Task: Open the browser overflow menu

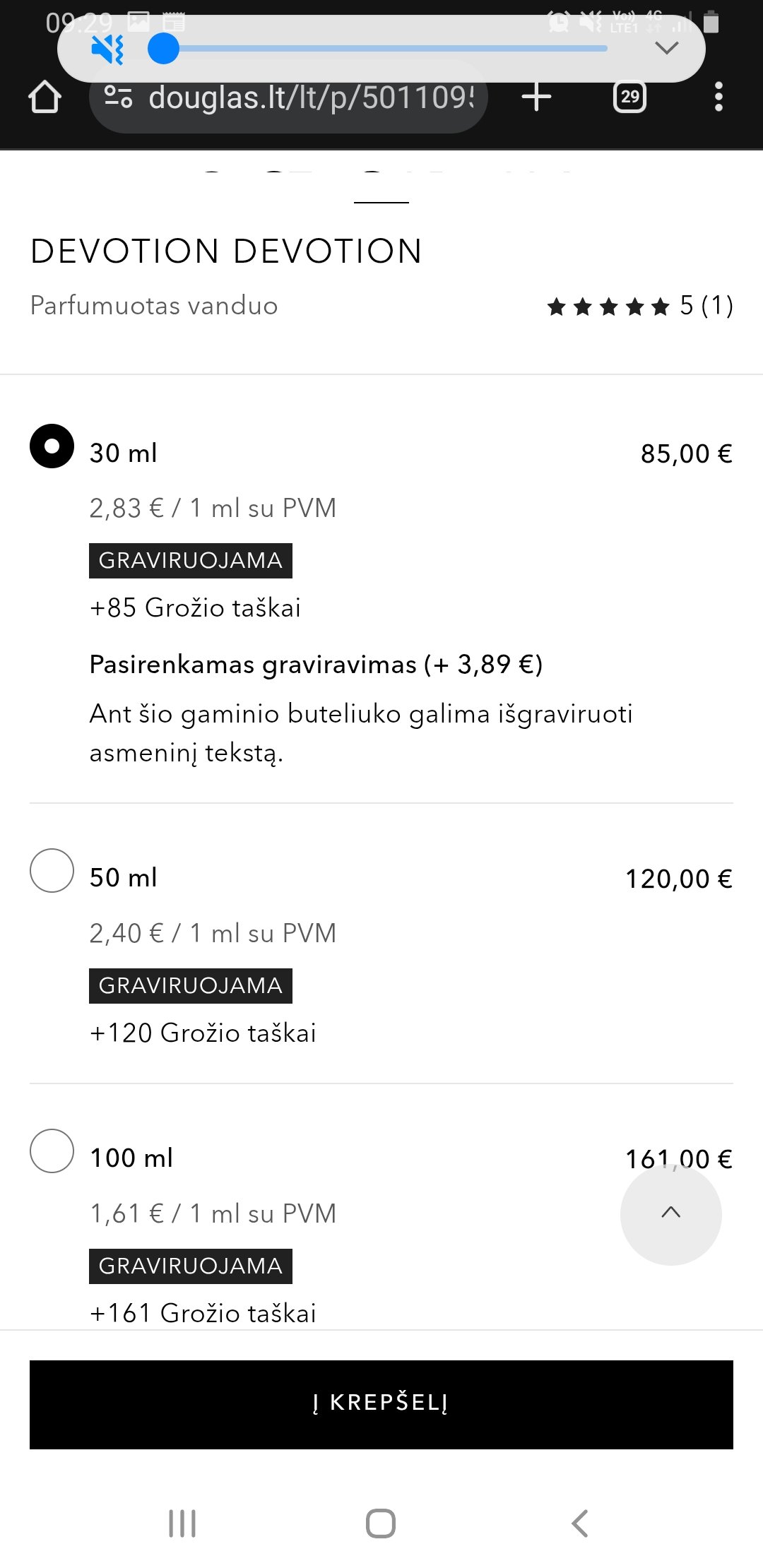Action: (x=718, y=97)
